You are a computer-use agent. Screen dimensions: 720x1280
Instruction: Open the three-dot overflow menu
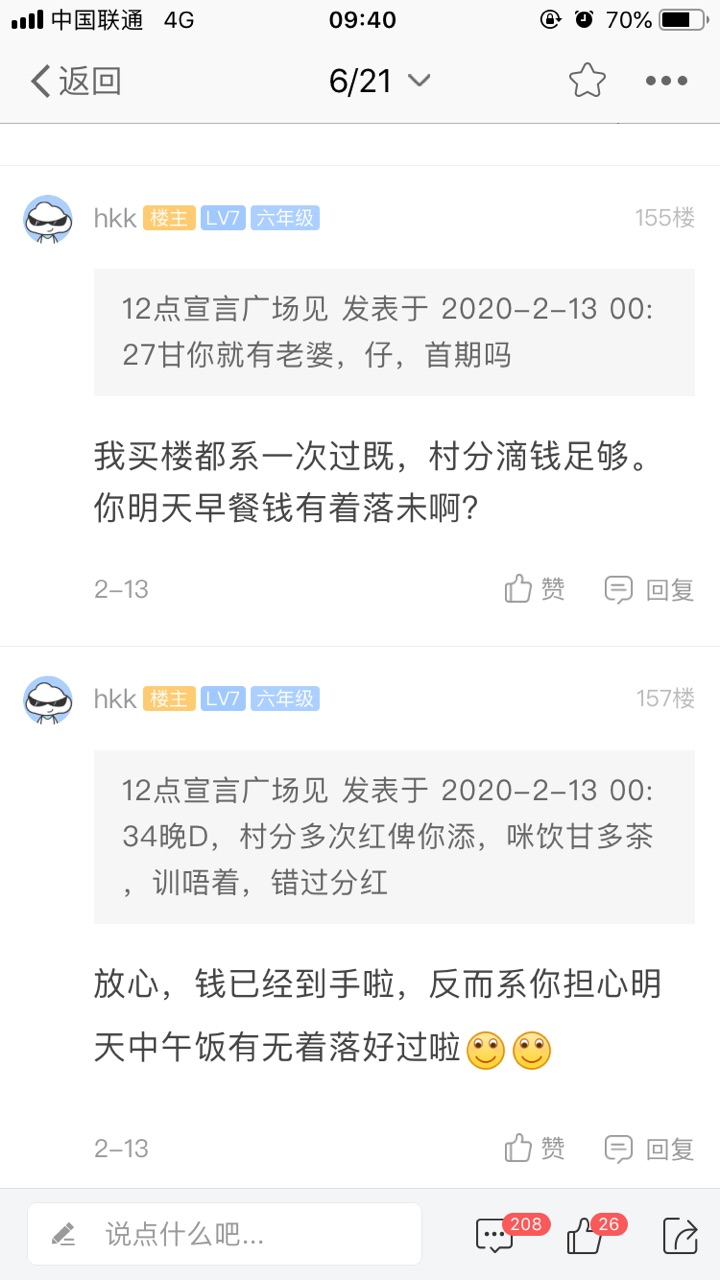[x=666, y=81]
